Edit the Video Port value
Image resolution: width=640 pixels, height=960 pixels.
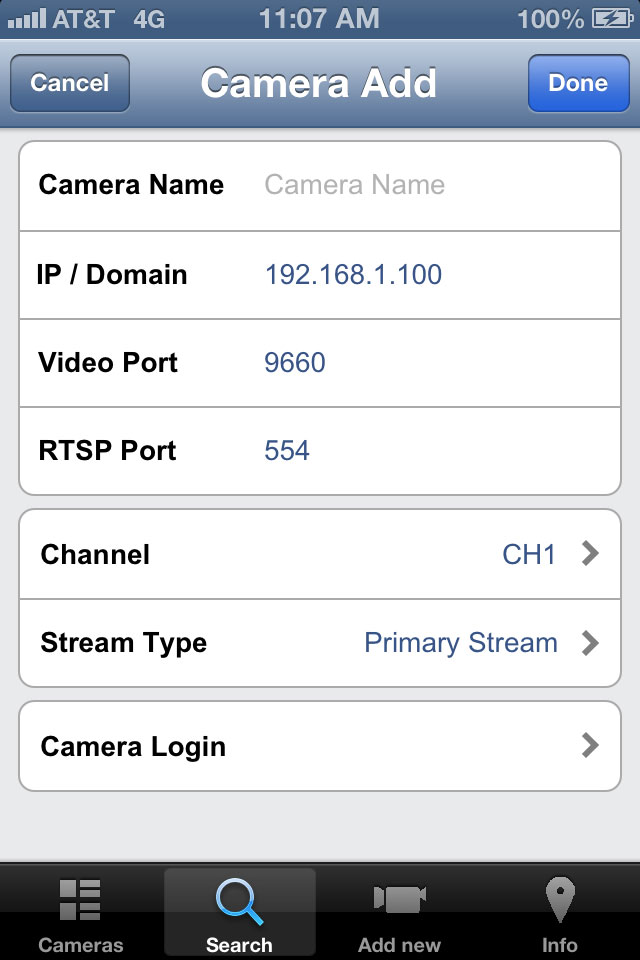430,362
